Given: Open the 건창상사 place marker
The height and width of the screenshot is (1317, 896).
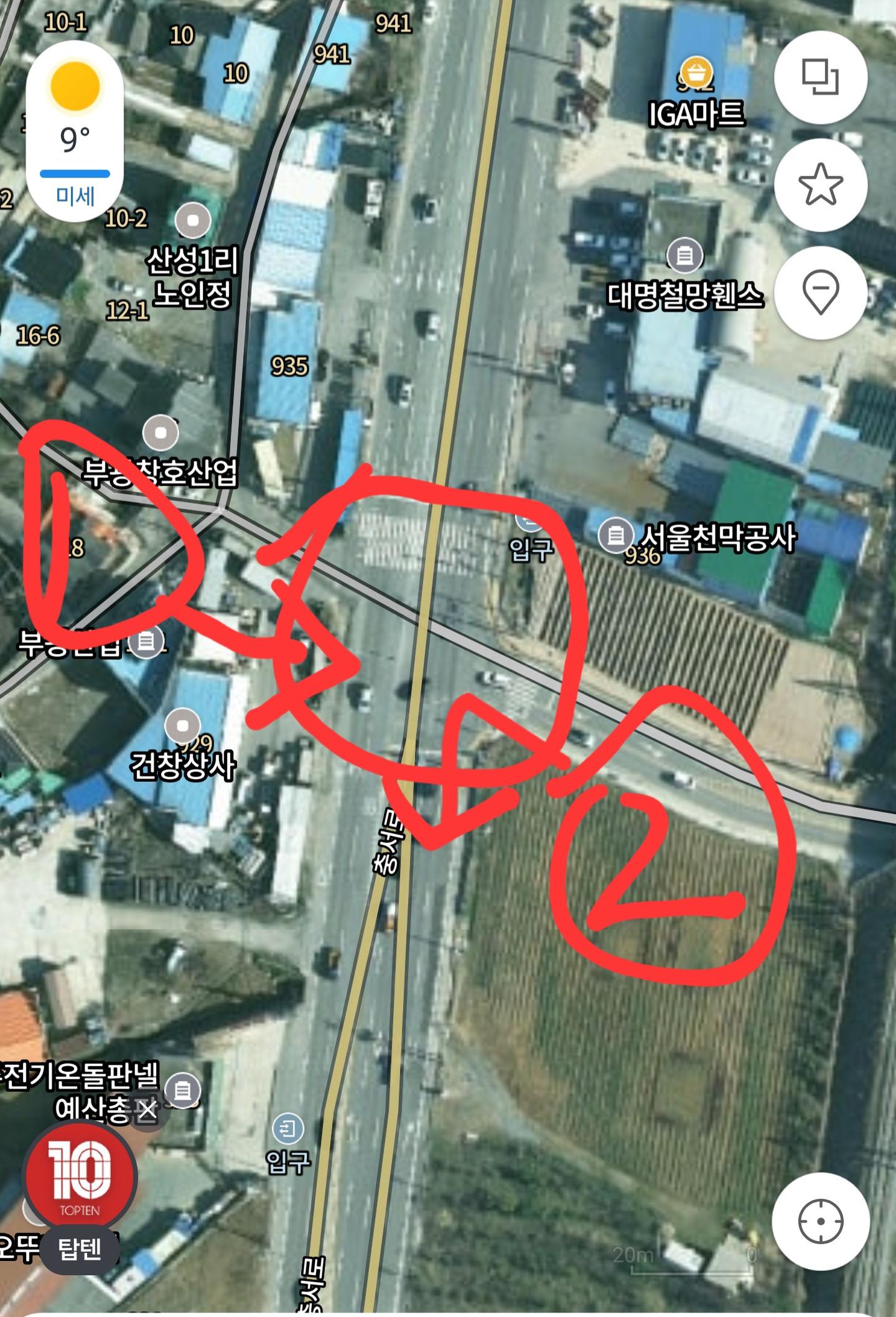Looking at the screenshot, I should tap(182, 726).
